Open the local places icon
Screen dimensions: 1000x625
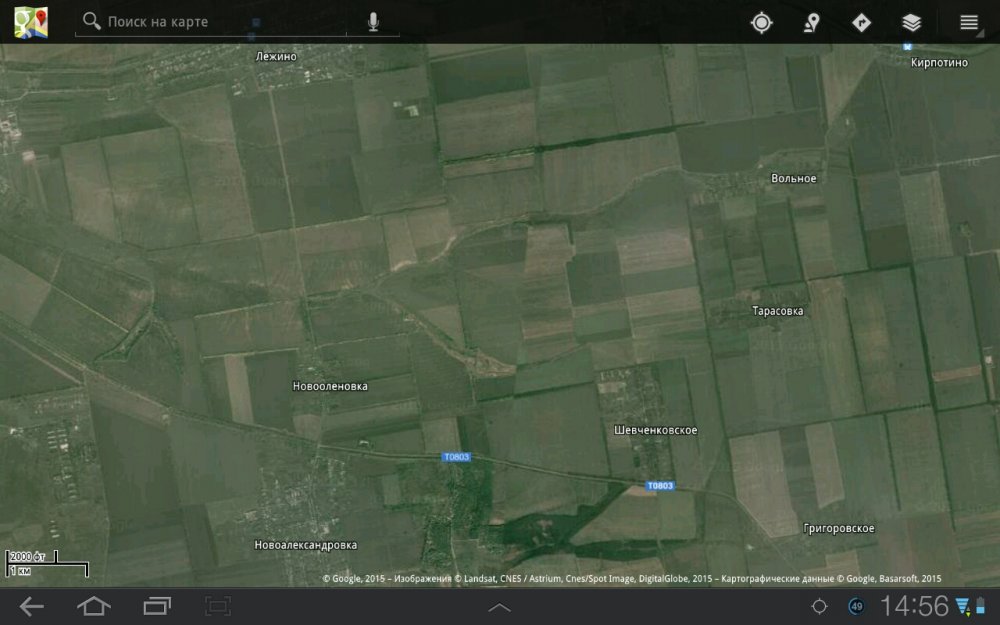[812, 22]
